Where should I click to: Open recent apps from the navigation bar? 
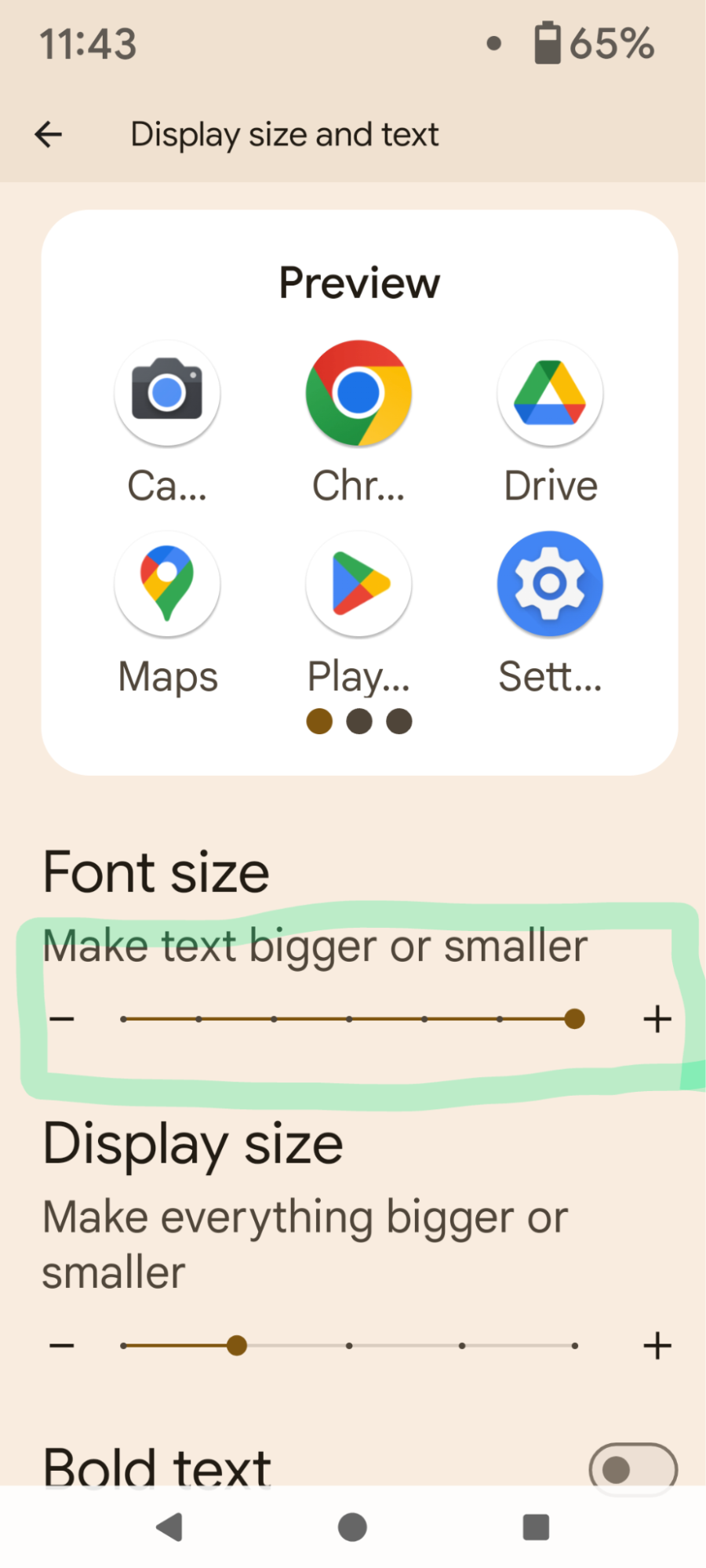click(536, 1527)
